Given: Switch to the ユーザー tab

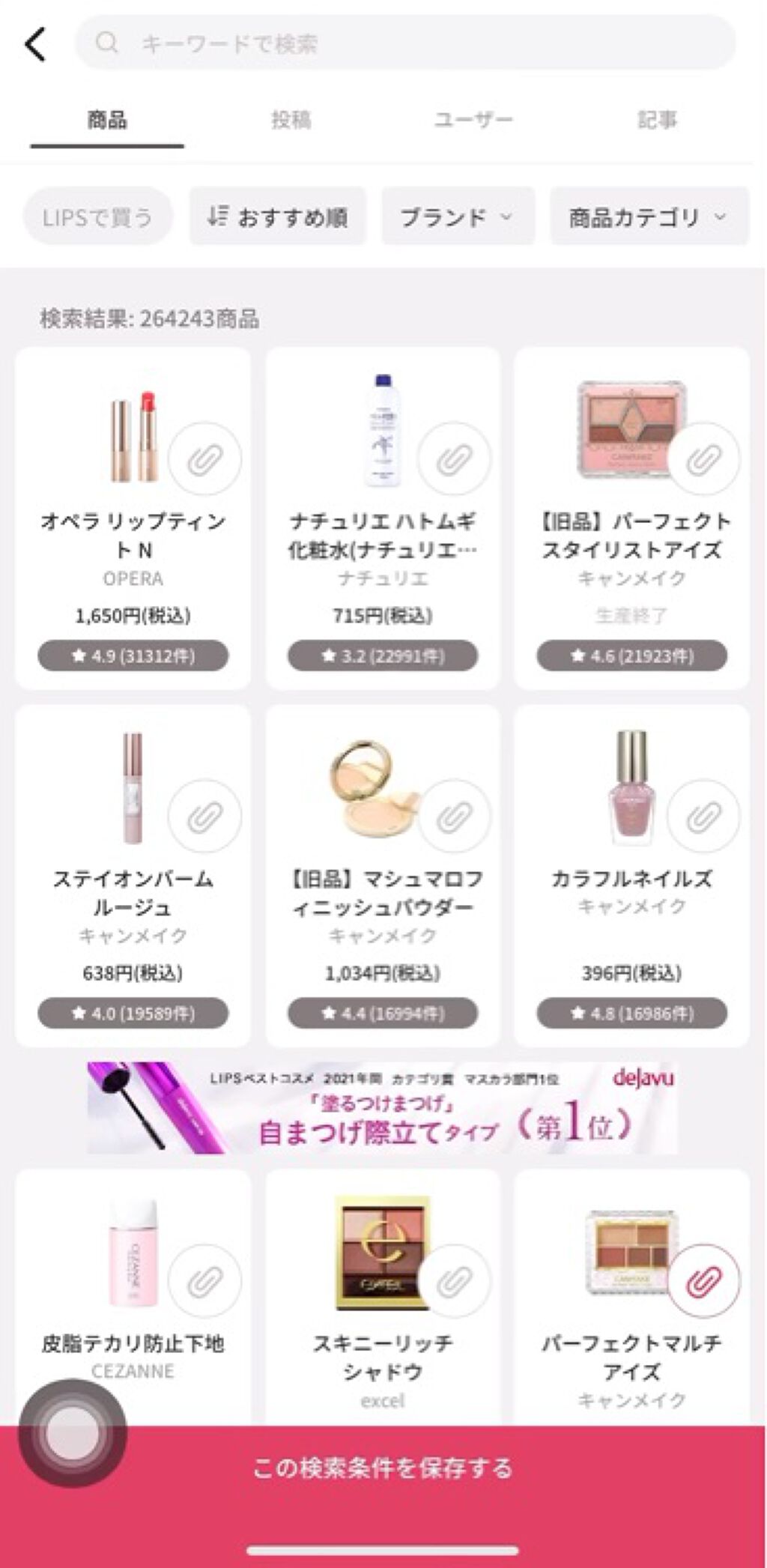Looking at the screenshot, I should coord(473,120).
